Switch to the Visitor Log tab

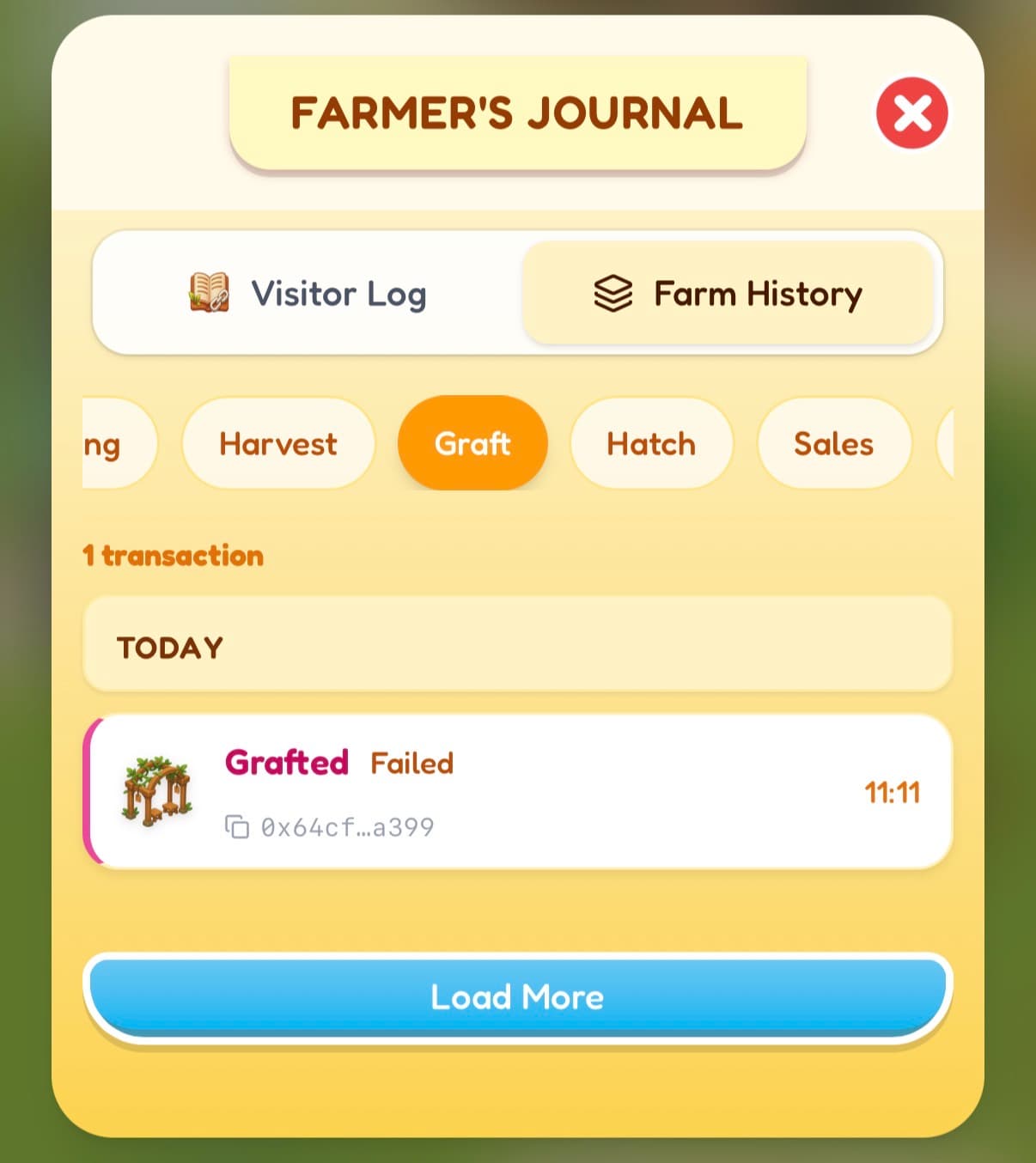(x=308, y=294)
